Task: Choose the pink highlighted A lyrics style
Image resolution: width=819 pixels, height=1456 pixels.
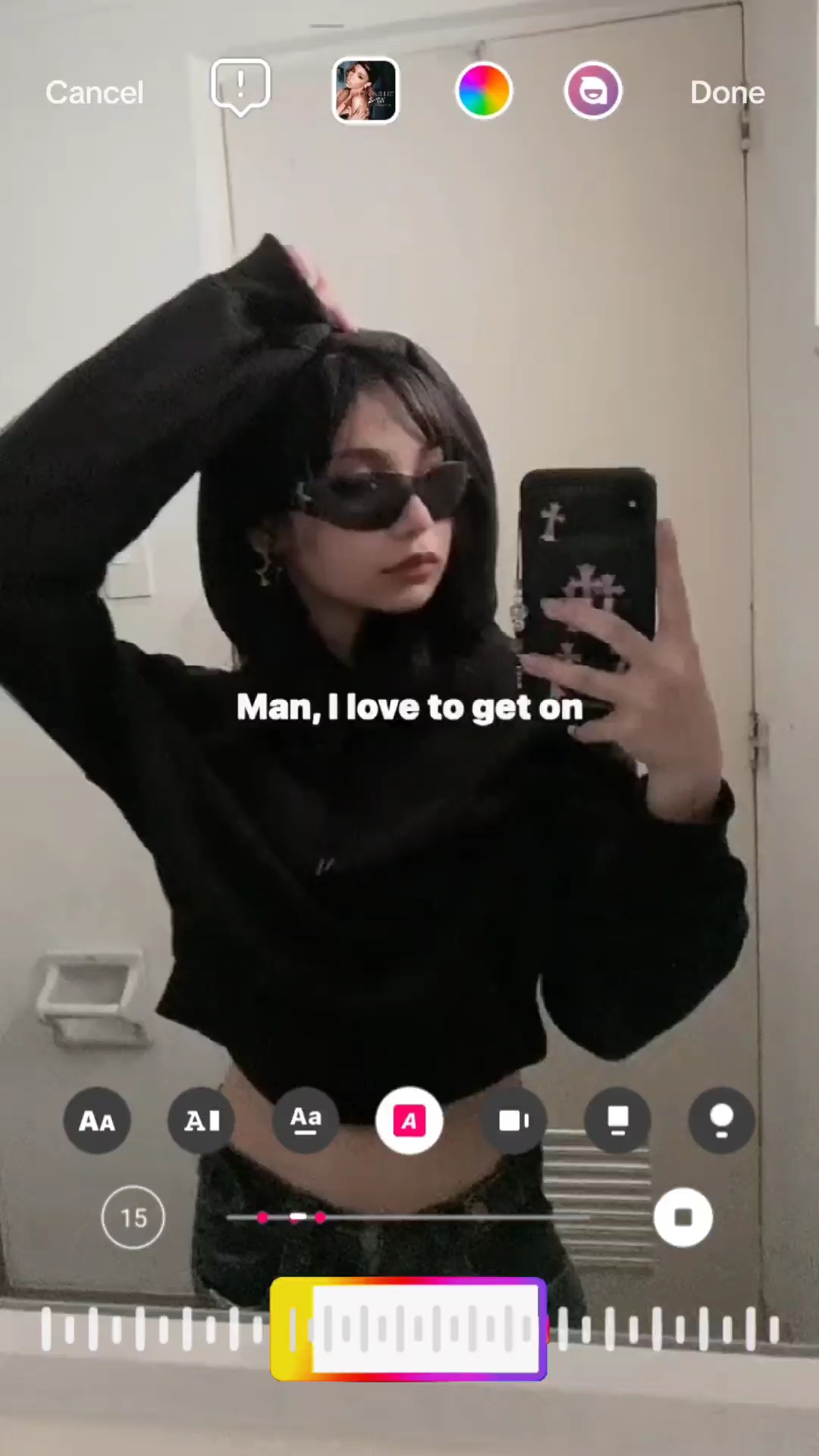Action: 409,1121
